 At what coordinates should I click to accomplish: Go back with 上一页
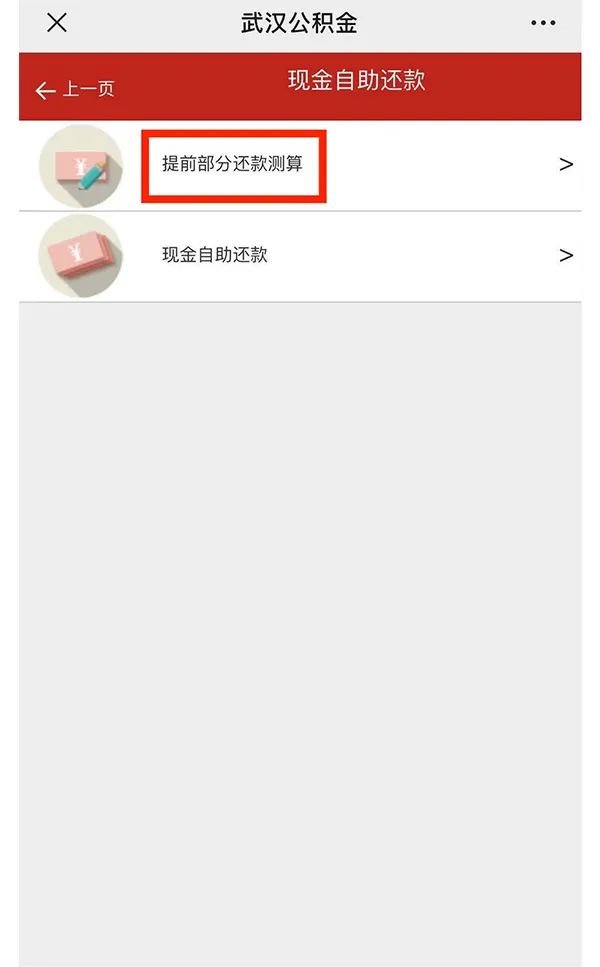point(75,89)
